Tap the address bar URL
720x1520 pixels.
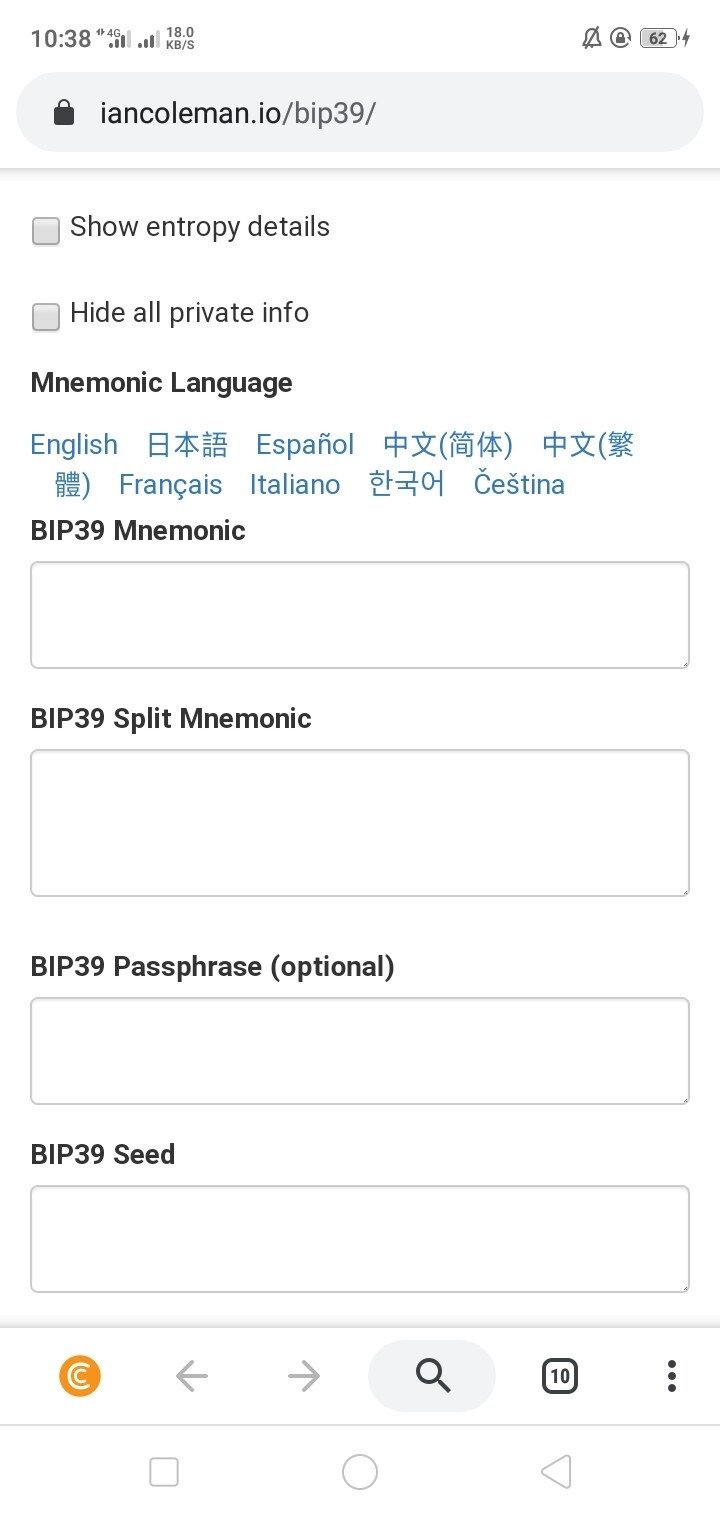(x=238, y=112)
